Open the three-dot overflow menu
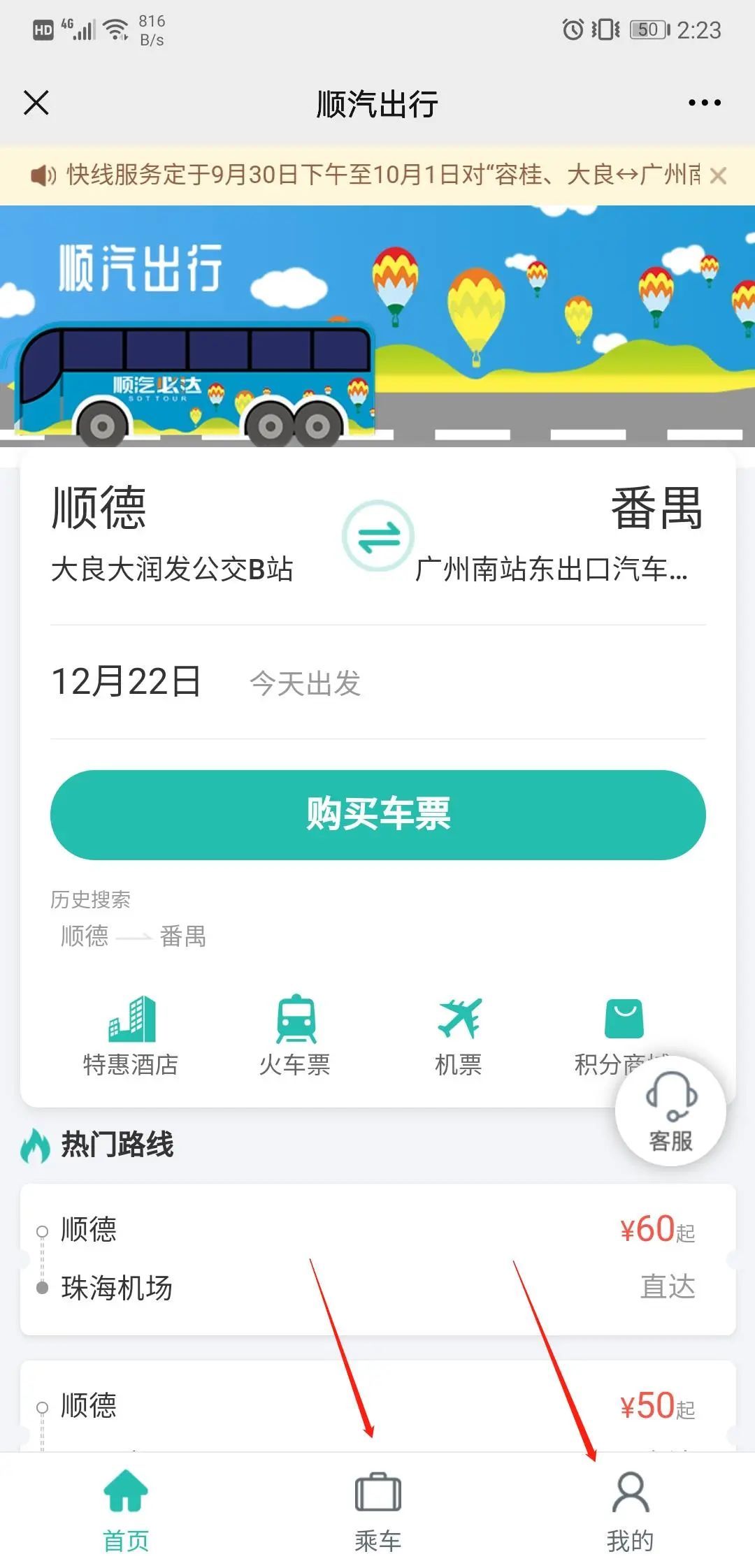The width and height of the screenshot is (755, 1568). pyautogui.click(x=704, y=103)
